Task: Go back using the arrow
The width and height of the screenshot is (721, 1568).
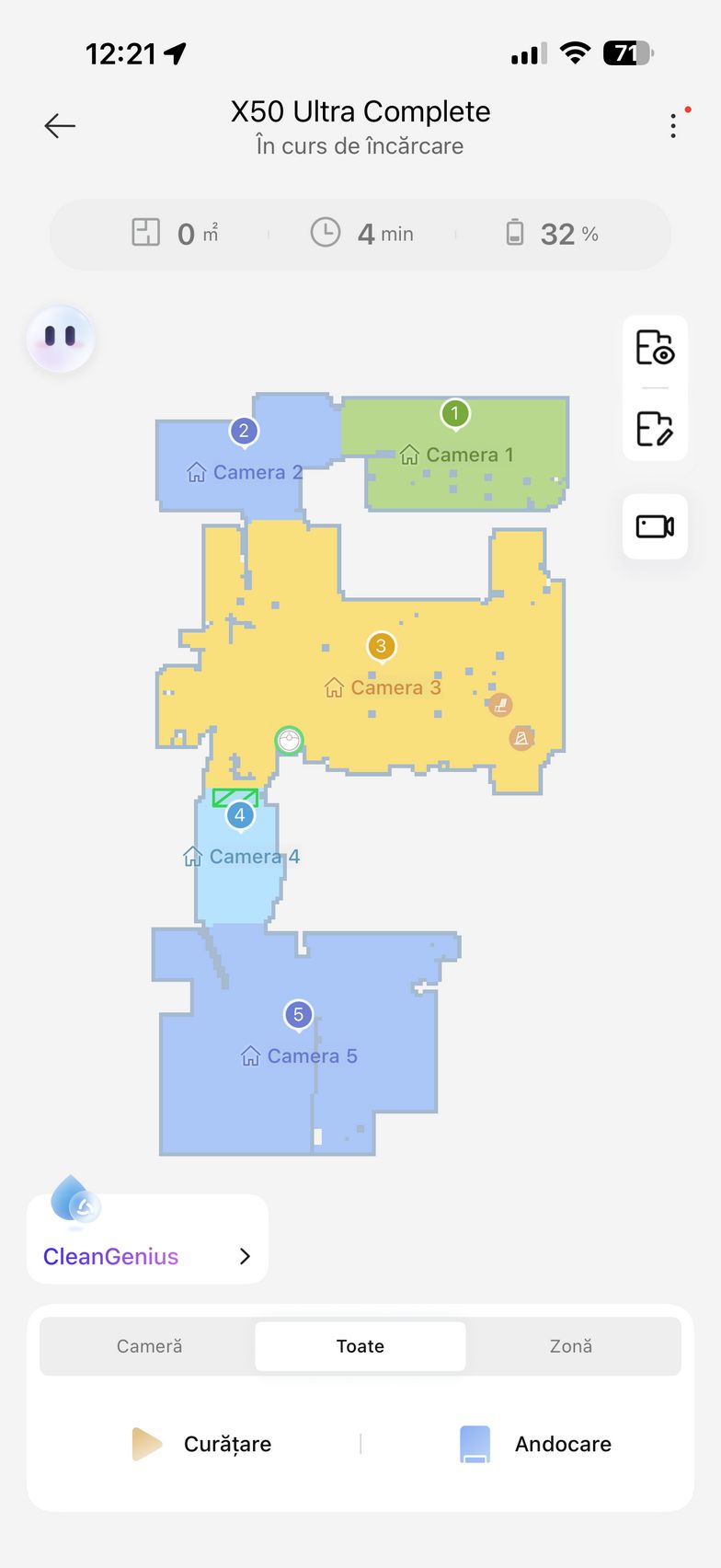Action: tap(60, 126)
